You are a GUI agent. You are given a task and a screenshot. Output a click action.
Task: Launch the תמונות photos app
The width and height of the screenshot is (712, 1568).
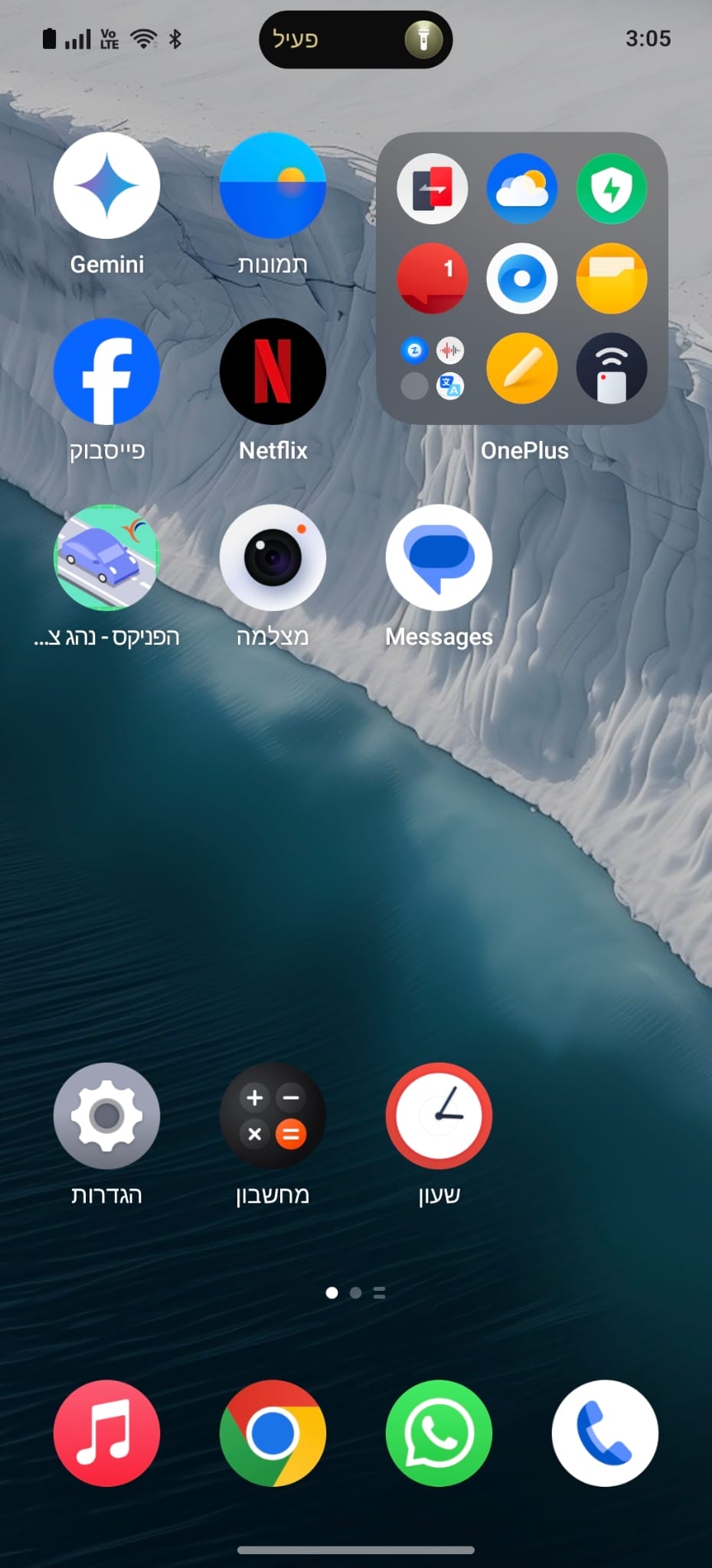[x=273, y=186]
